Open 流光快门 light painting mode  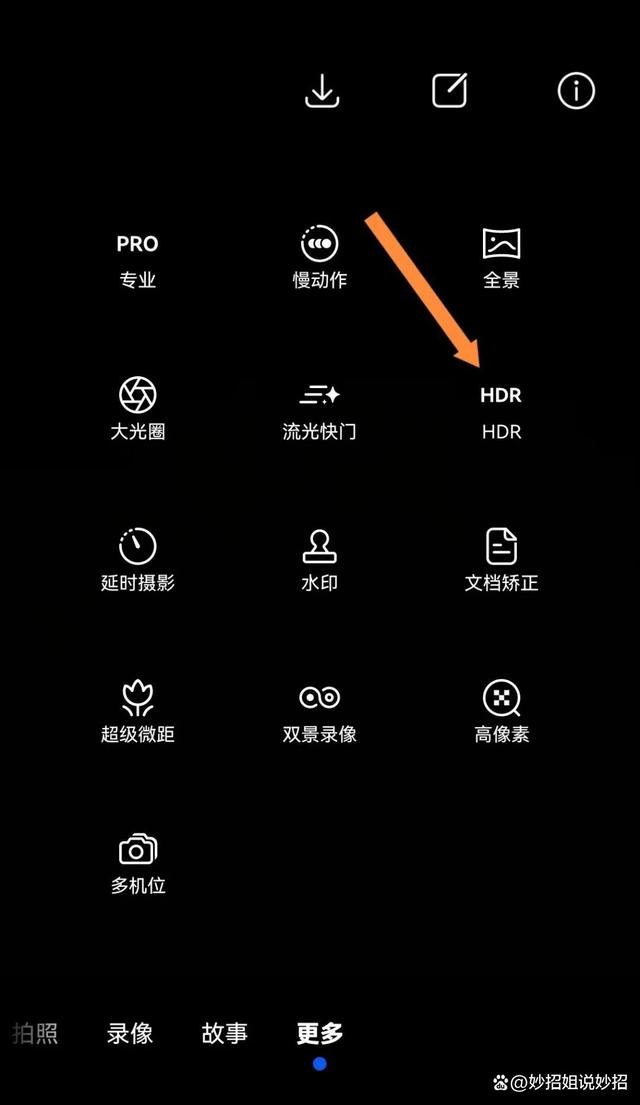click(320, 410)
